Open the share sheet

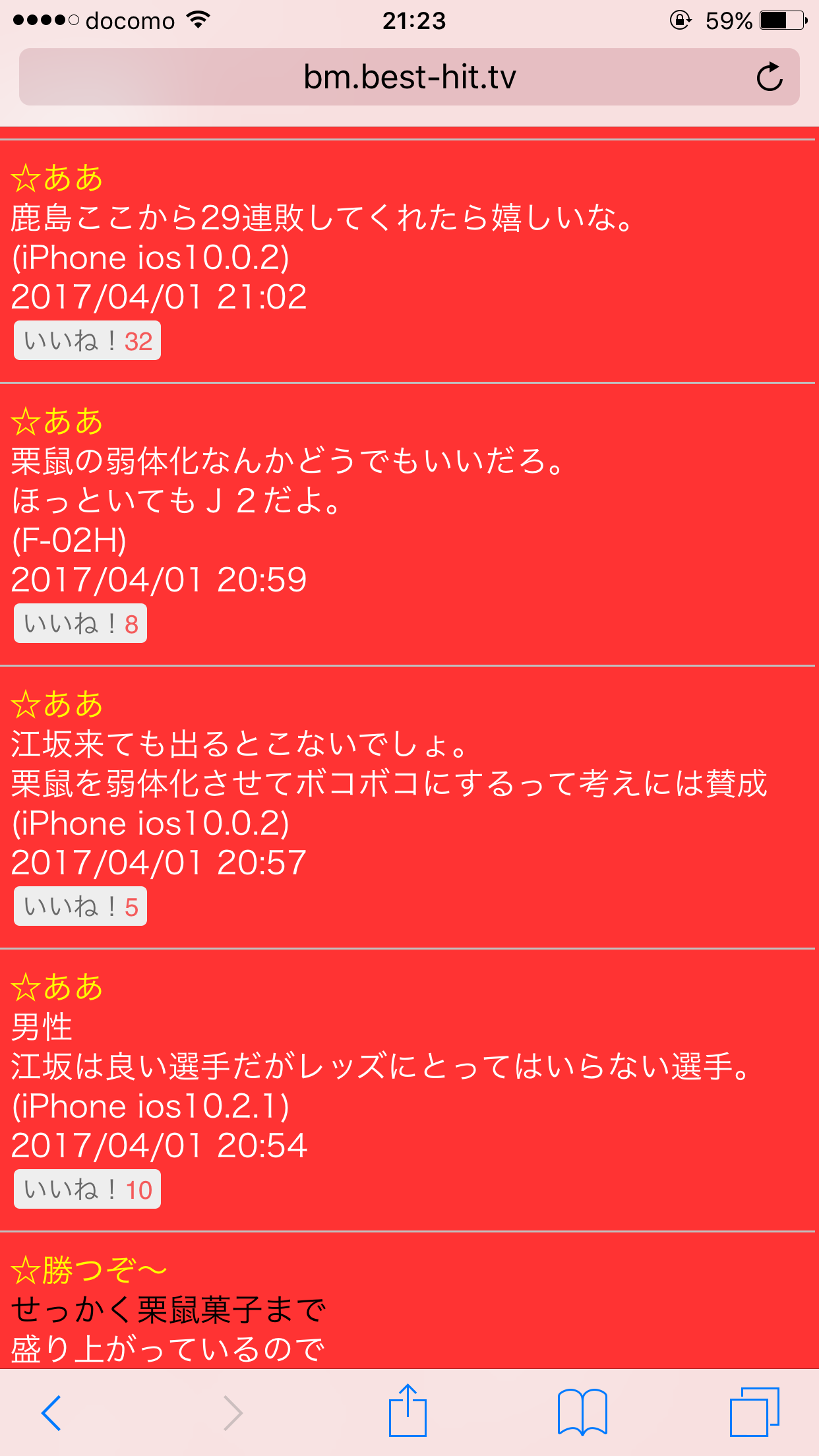tap(408, 1411)
